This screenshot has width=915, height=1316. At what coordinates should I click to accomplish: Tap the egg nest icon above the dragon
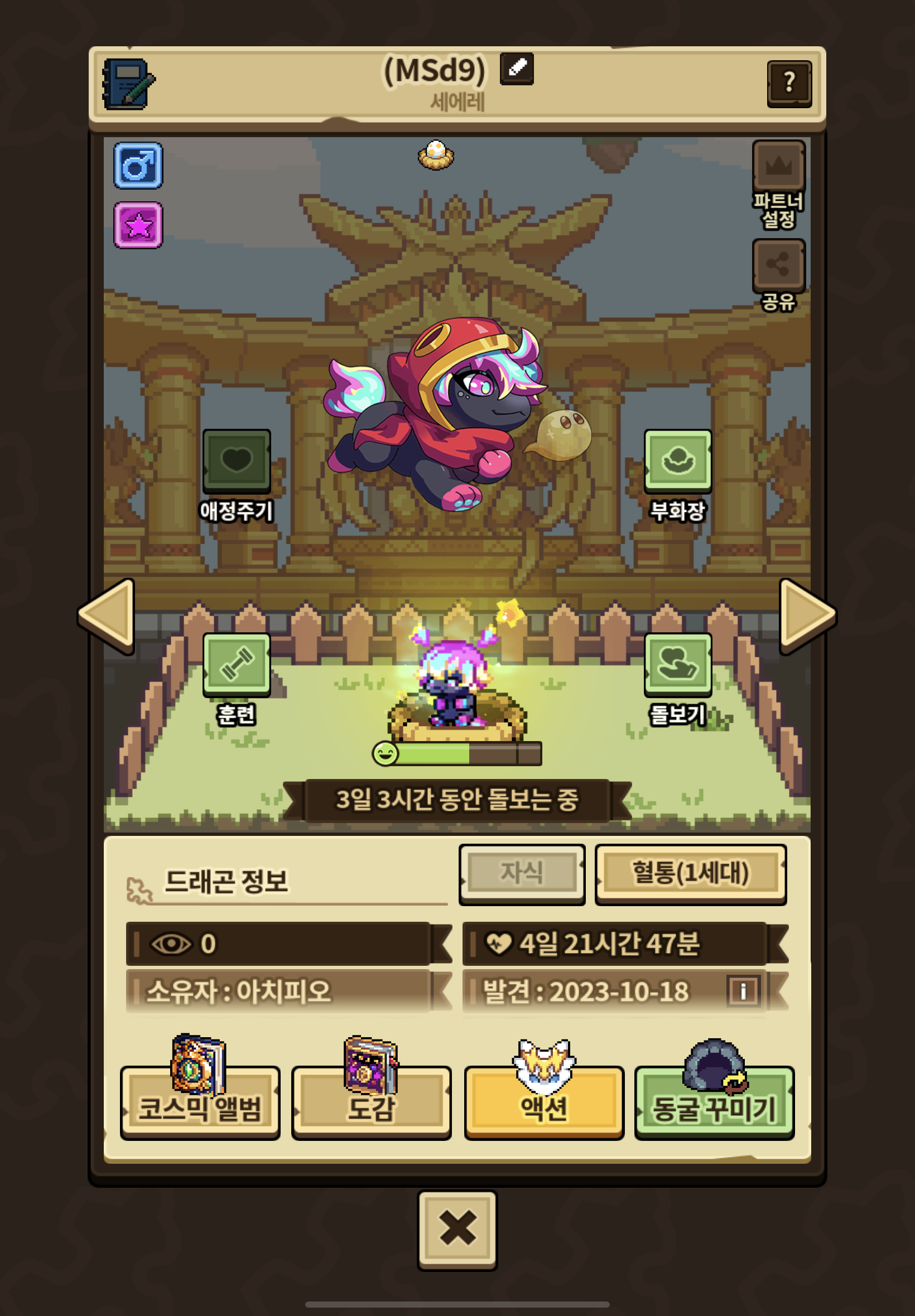tap(436, 154)
